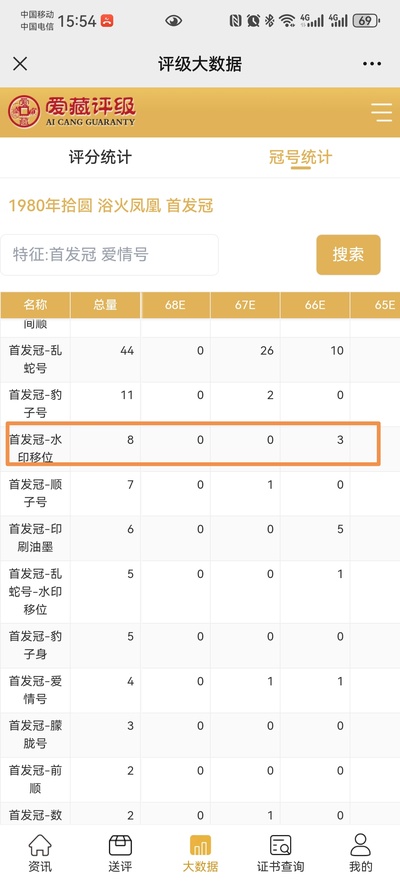Tap the 搜索 button

(x=348, y=255)
